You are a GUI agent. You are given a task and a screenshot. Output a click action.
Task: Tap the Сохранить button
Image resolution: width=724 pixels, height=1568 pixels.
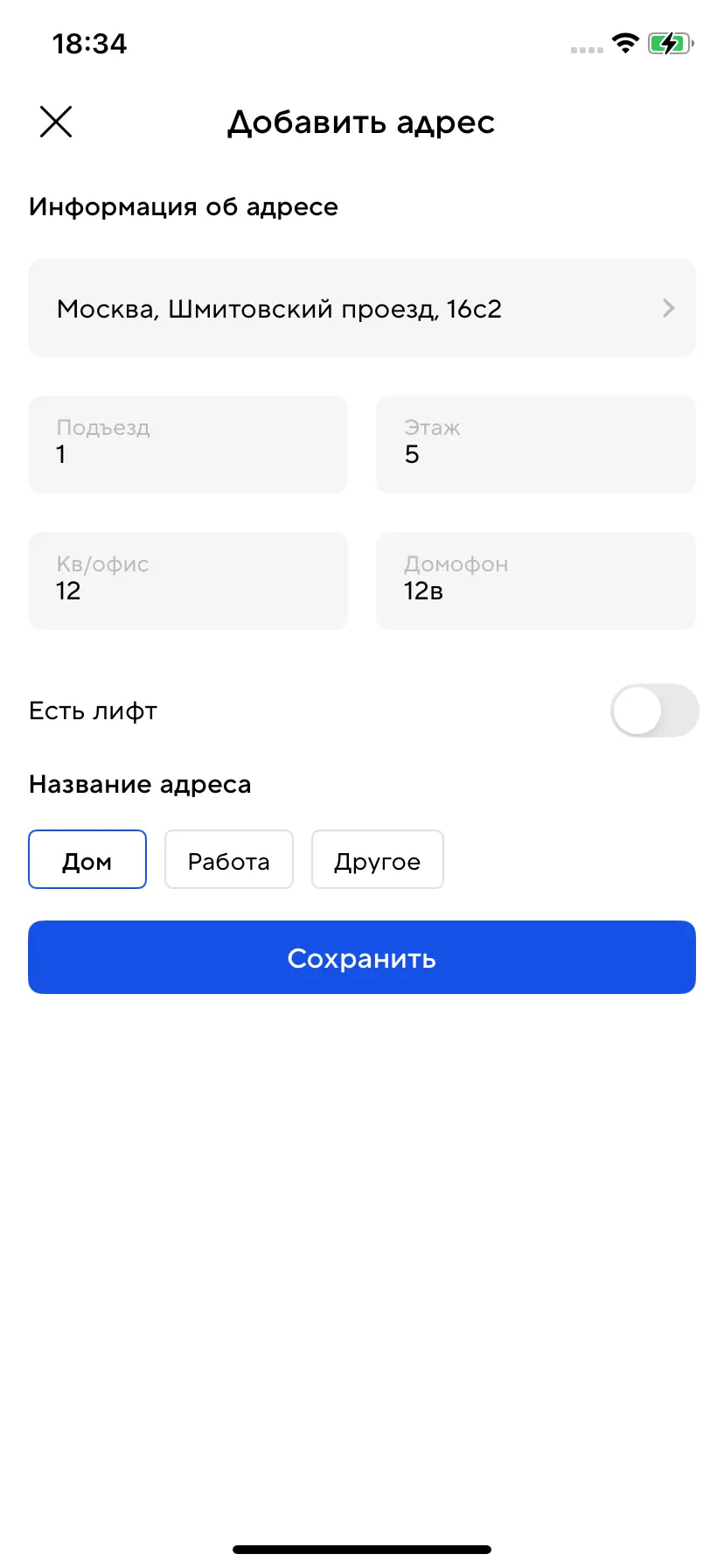click(x=362, y=957)
